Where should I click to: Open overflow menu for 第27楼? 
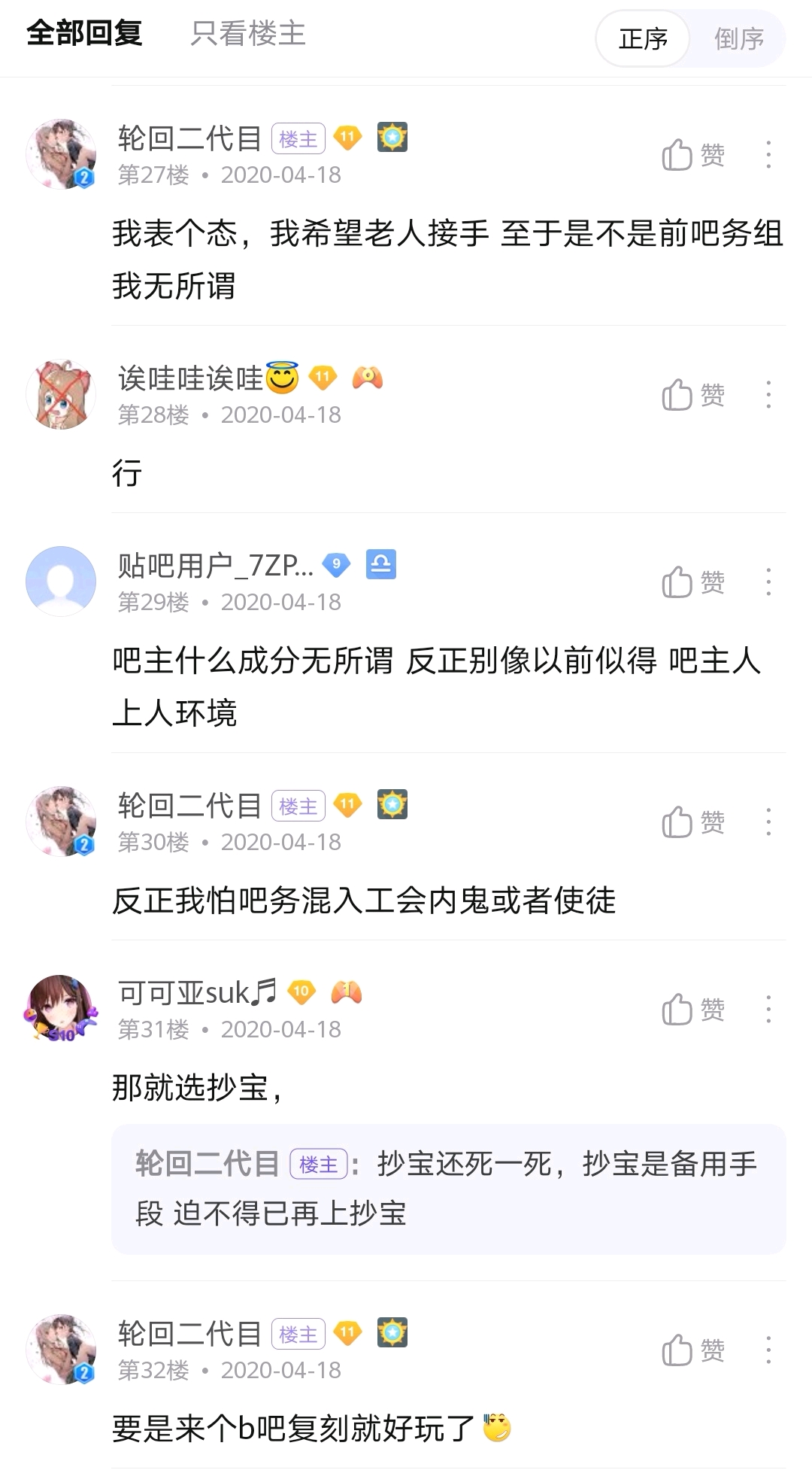(x=768, y=155)
